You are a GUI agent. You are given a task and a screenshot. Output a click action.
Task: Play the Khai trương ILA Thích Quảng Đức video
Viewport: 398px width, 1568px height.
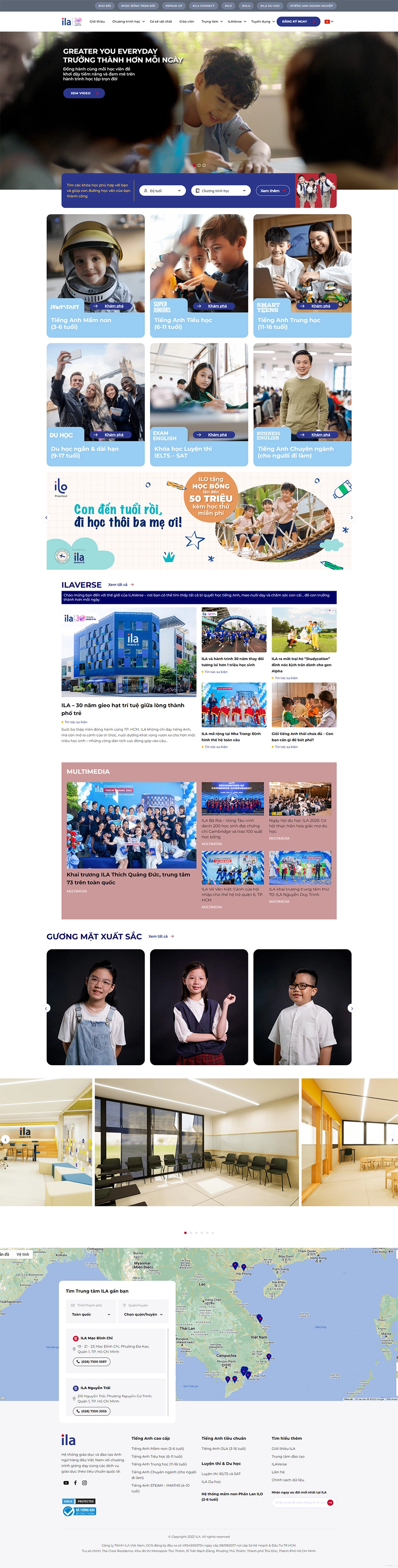point(131,825)
